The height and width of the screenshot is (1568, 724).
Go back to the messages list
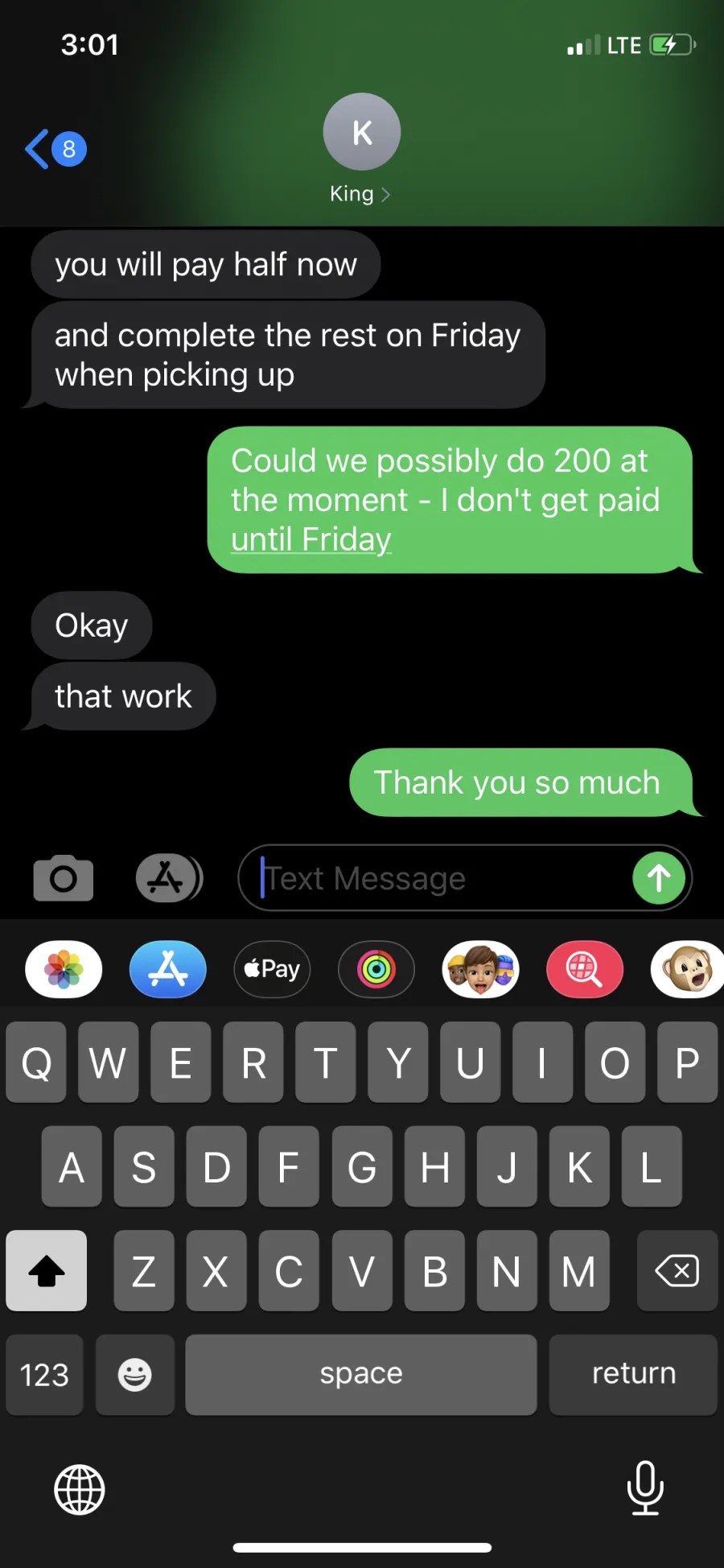tap(55, 149)
